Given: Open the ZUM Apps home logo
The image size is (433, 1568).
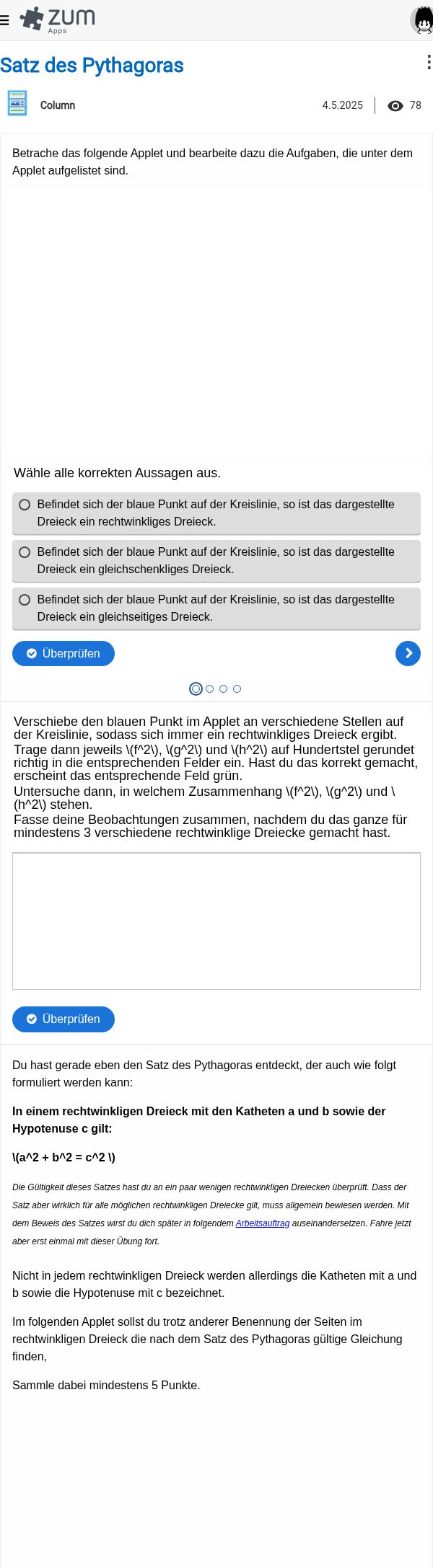Looking at the screenshot, I should (58, 19).
